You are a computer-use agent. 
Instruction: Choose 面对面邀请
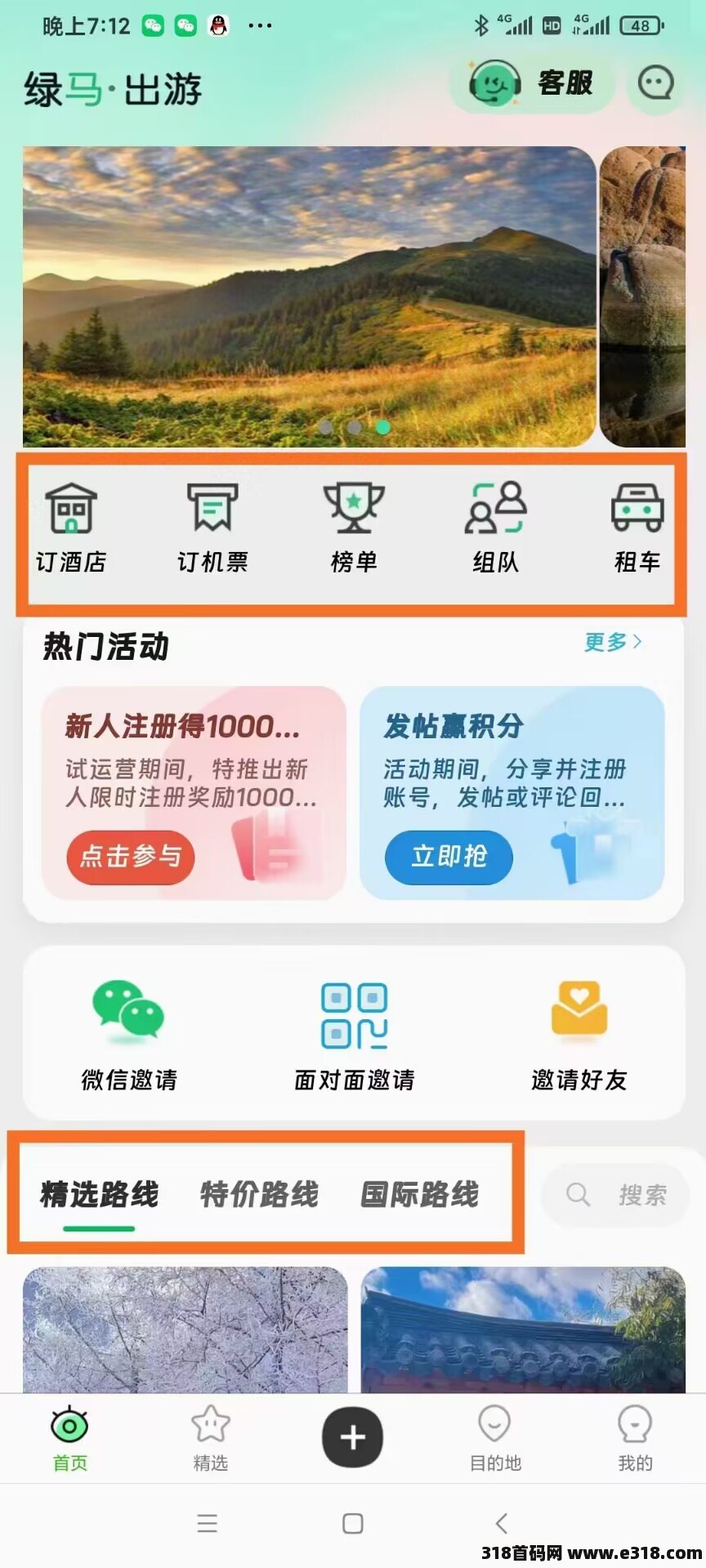click(x=354, y=1035)
